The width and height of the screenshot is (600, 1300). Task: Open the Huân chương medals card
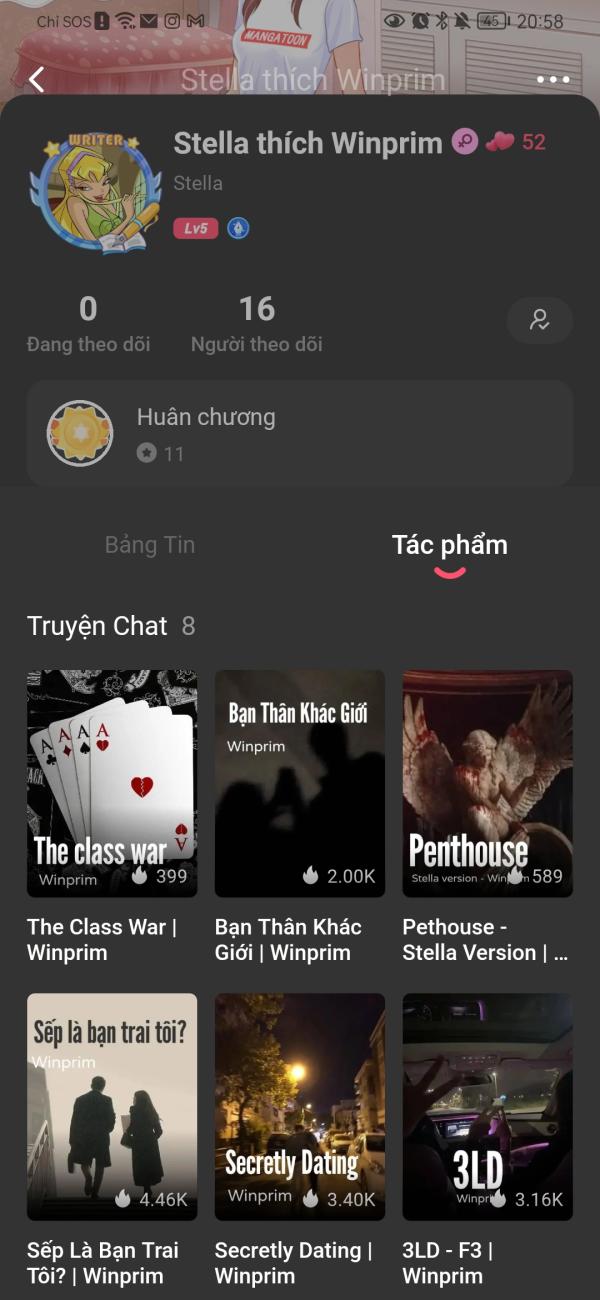pyautogui.click(x=300, y=433)
